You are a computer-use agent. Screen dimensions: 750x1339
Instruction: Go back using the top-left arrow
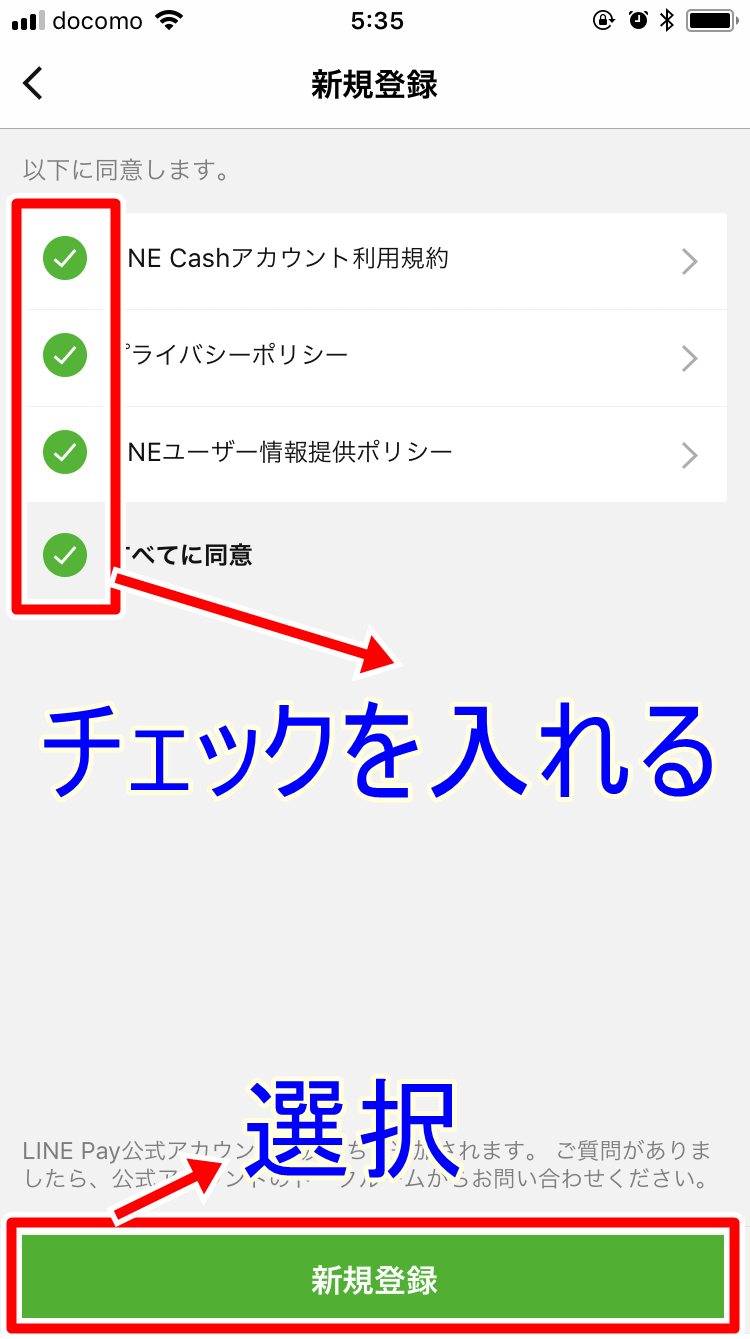tap(33, 83)
